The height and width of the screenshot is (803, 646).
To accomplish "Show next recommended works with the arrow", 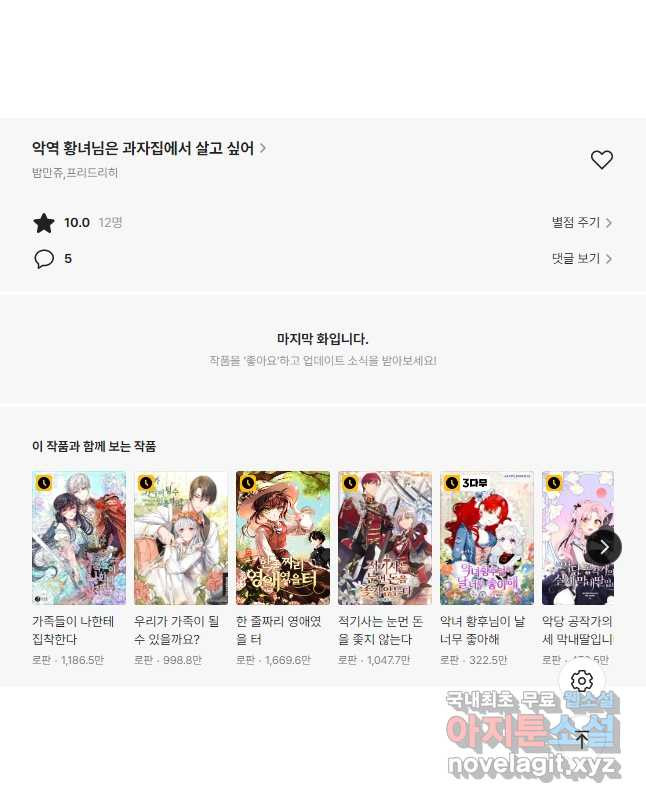I will click(604, 547).
